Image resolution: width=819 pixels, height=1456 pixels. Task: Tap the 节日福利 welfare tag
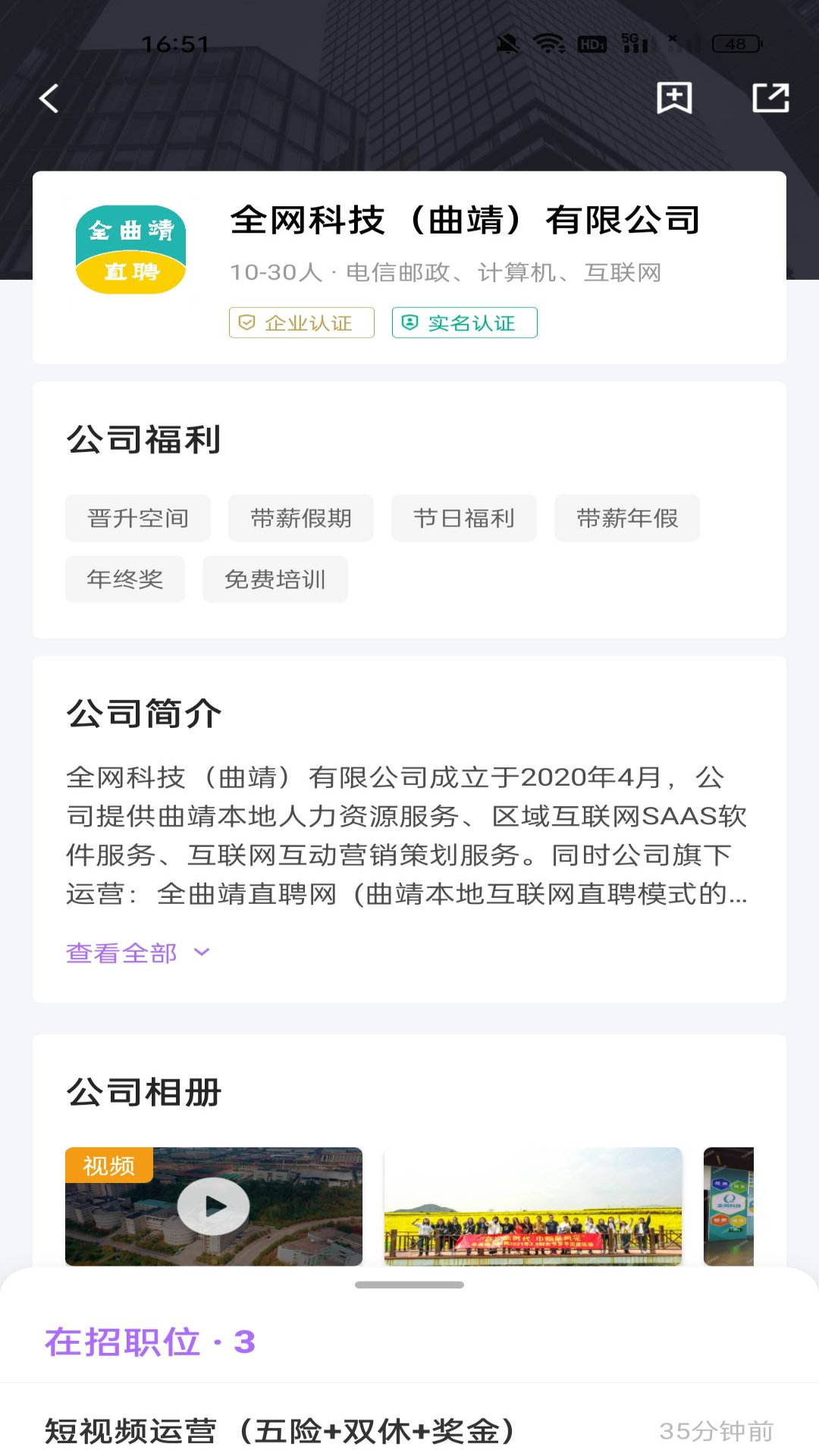point(463,518)
